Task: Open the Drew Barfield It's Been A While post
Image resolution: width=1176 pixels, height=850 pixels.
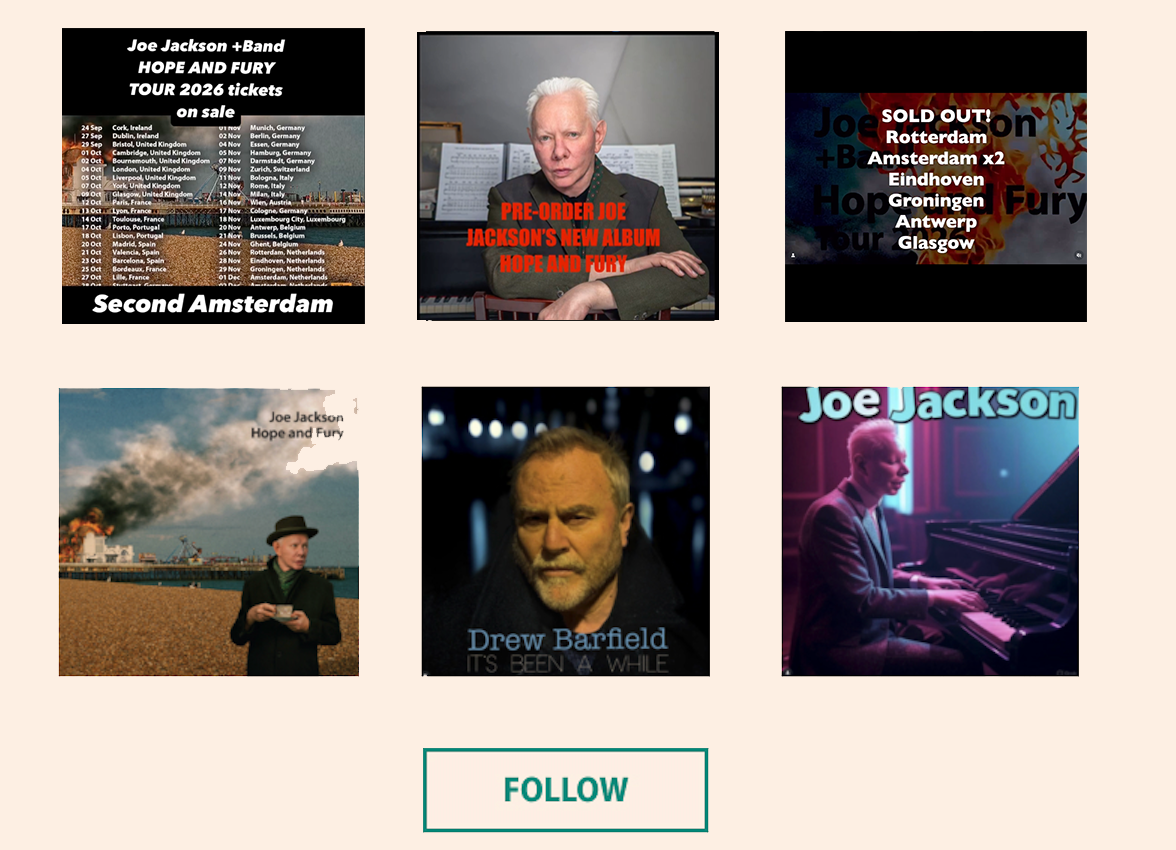Action: 565,531
